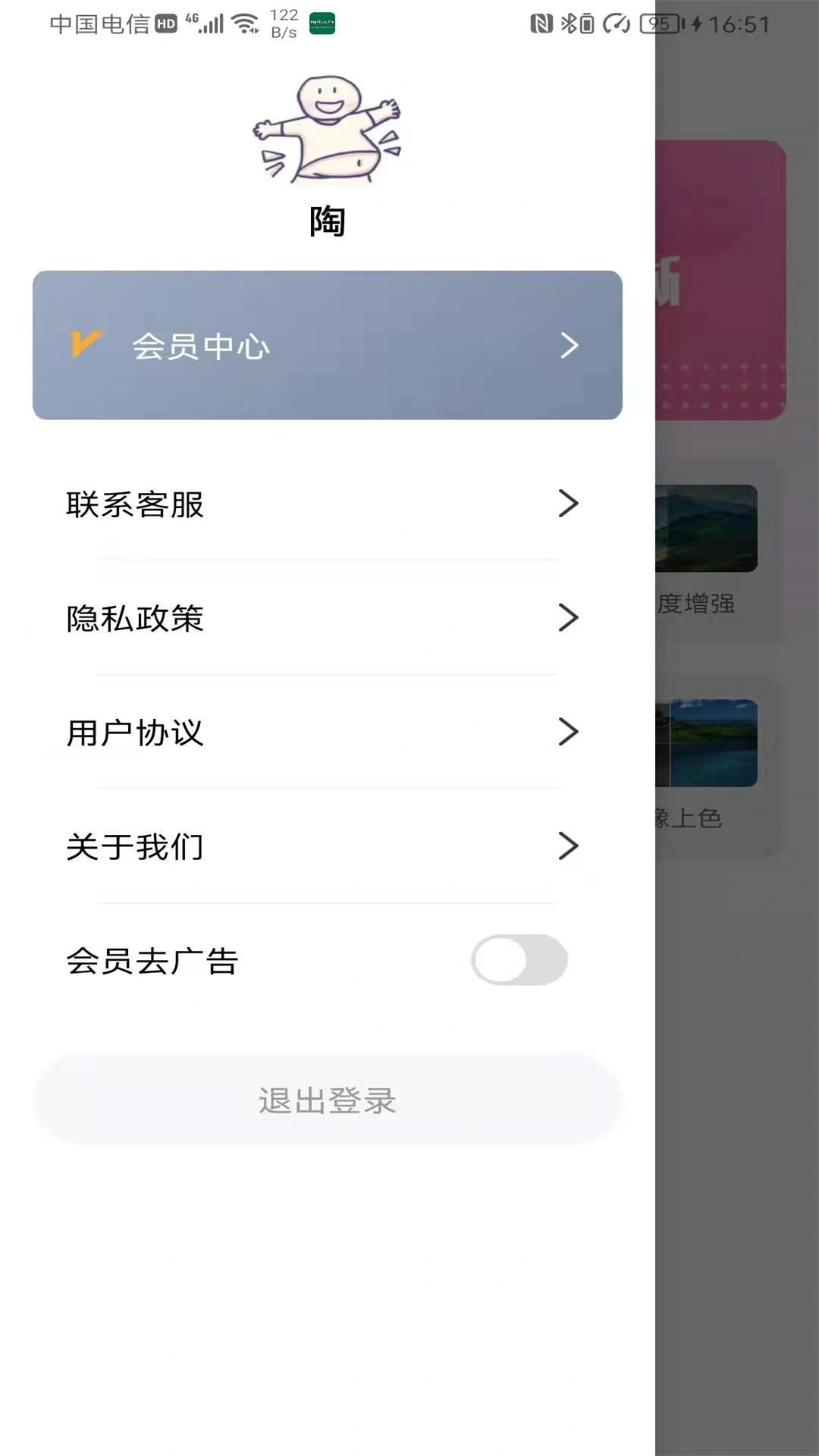Tap the landscape thumbnail near 度增强
Viewport: 819px width, 1456px height.
tap(707, 529)
